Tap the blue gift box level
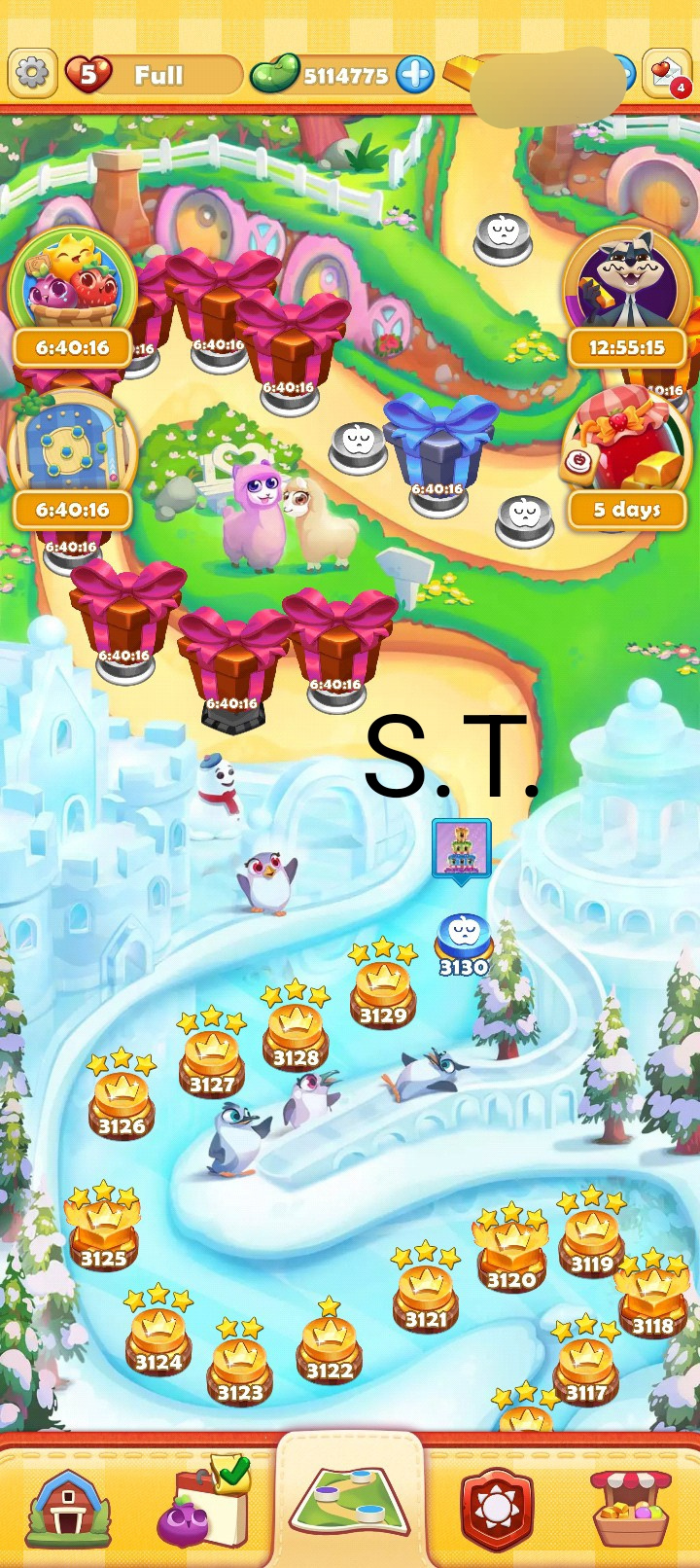The height and width of the screenshot is (1568, 700). [439, 453]
